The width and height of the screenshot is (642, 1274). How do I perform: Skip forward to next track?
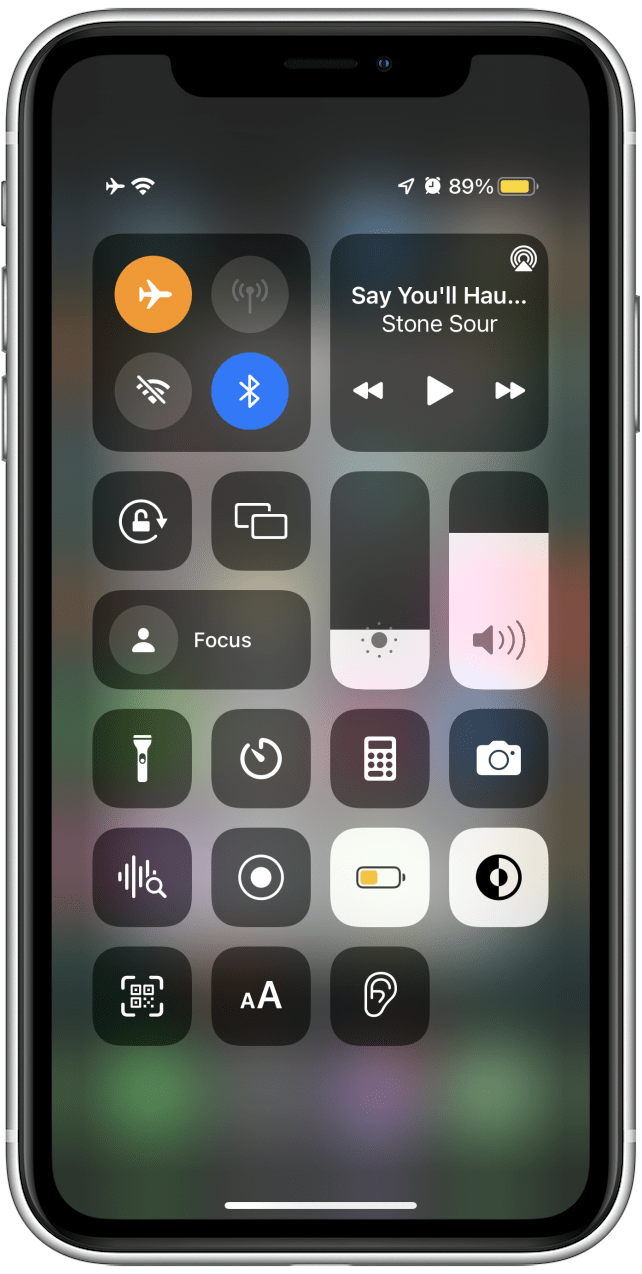[510, 391]
